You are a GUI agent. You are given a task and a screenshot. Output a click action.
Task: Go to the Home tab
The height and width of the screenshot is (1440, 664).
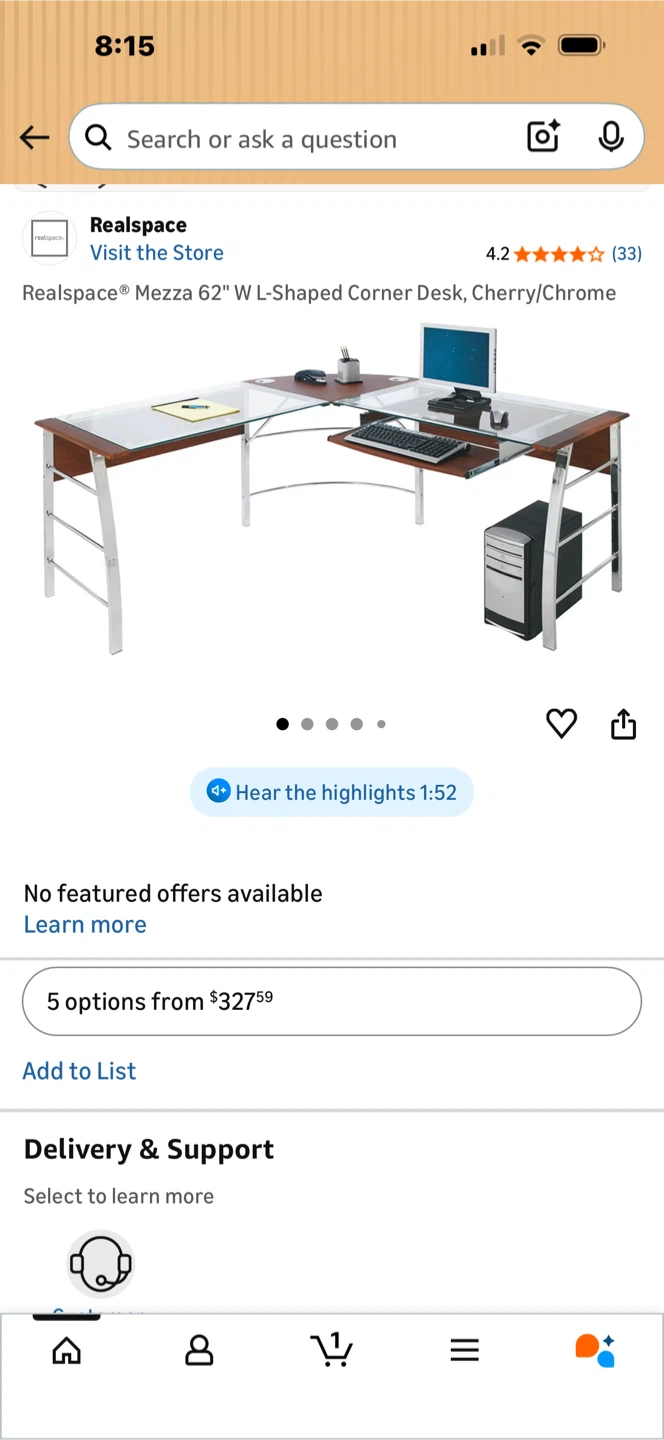67,1351
